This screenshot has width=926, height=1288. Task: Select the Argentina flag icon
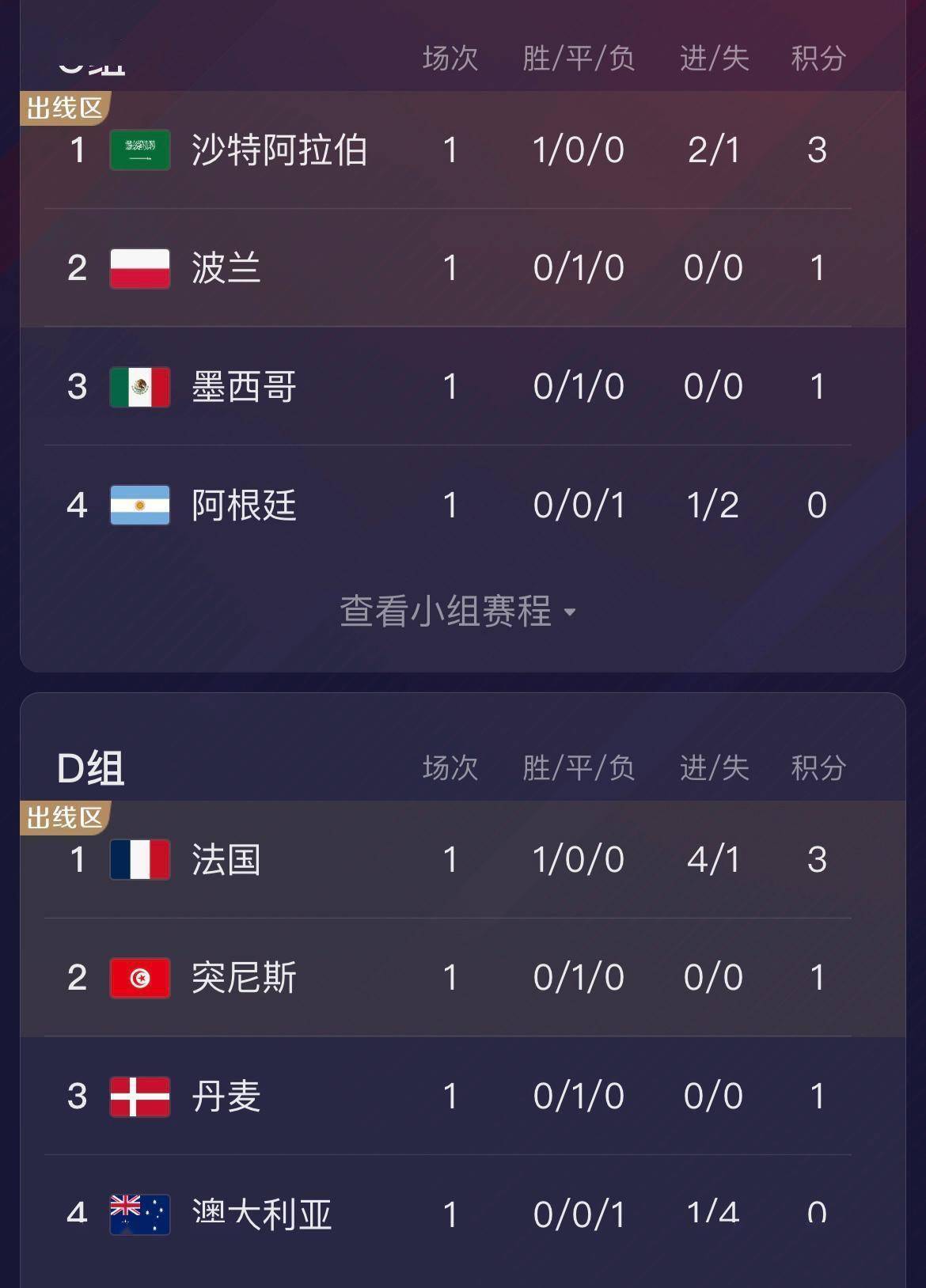(x=139, y=506)
